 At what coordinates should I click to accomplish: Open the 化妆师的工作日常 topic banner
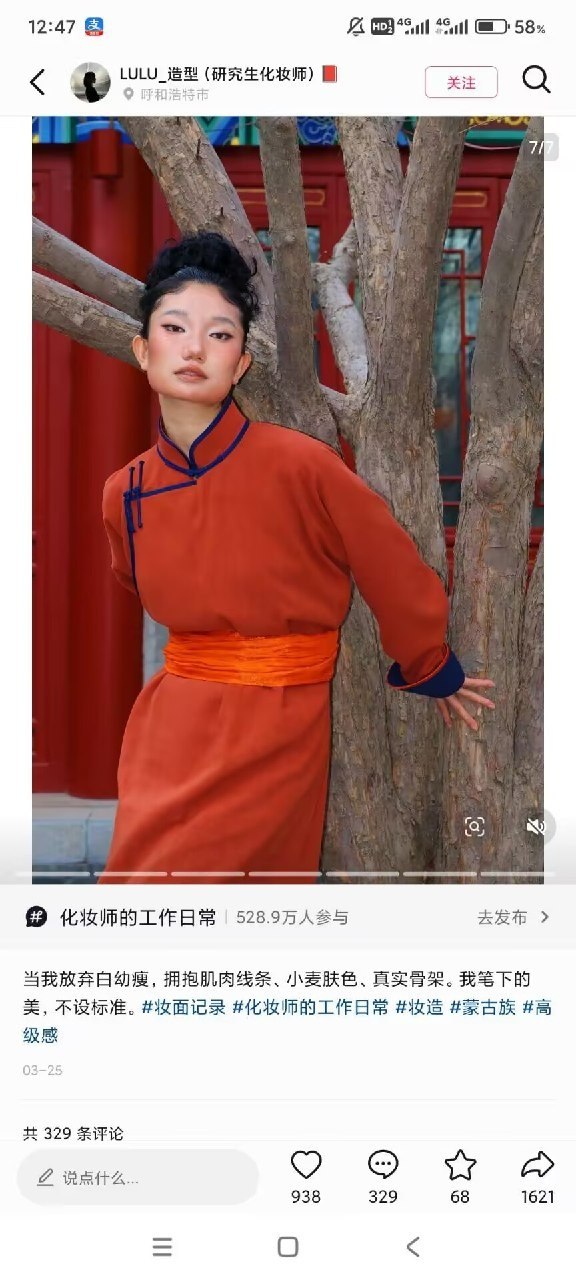tap(288, 917)
